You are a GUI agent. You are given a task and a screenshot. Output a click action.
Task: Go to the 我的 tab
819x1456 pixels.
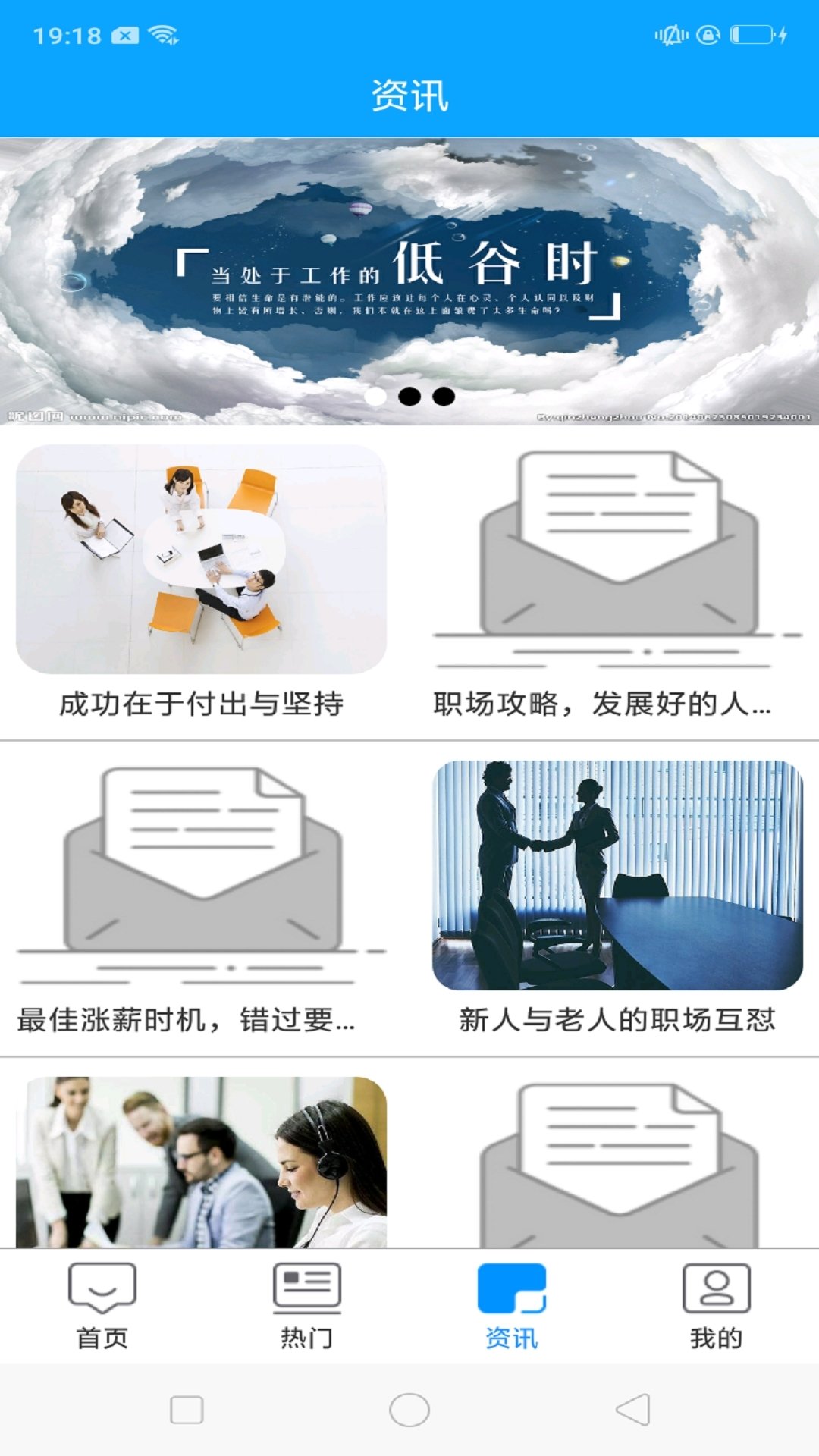[x=717, y=1306]
